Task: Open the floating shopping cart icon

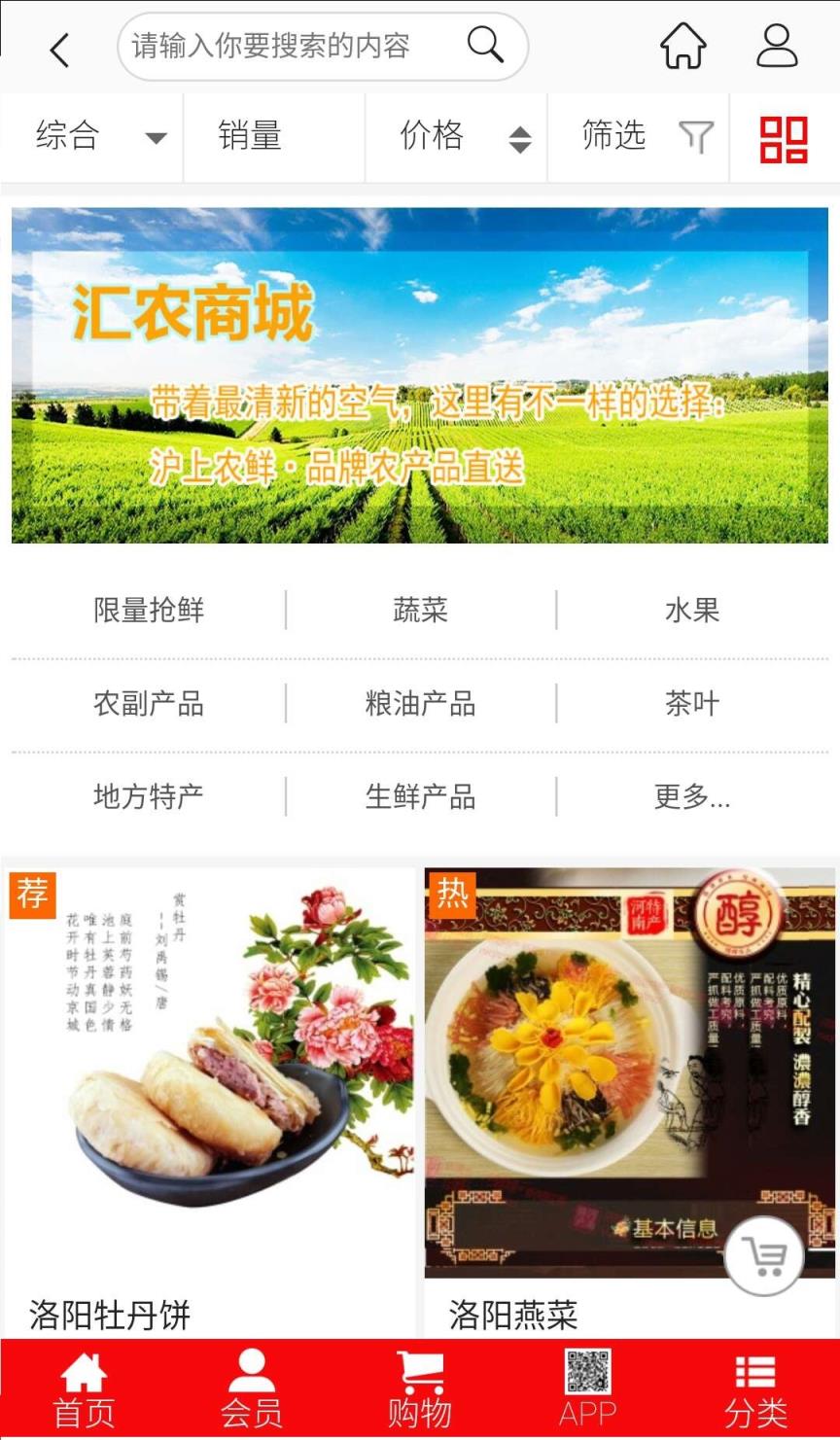Action: coord(764,1255)
